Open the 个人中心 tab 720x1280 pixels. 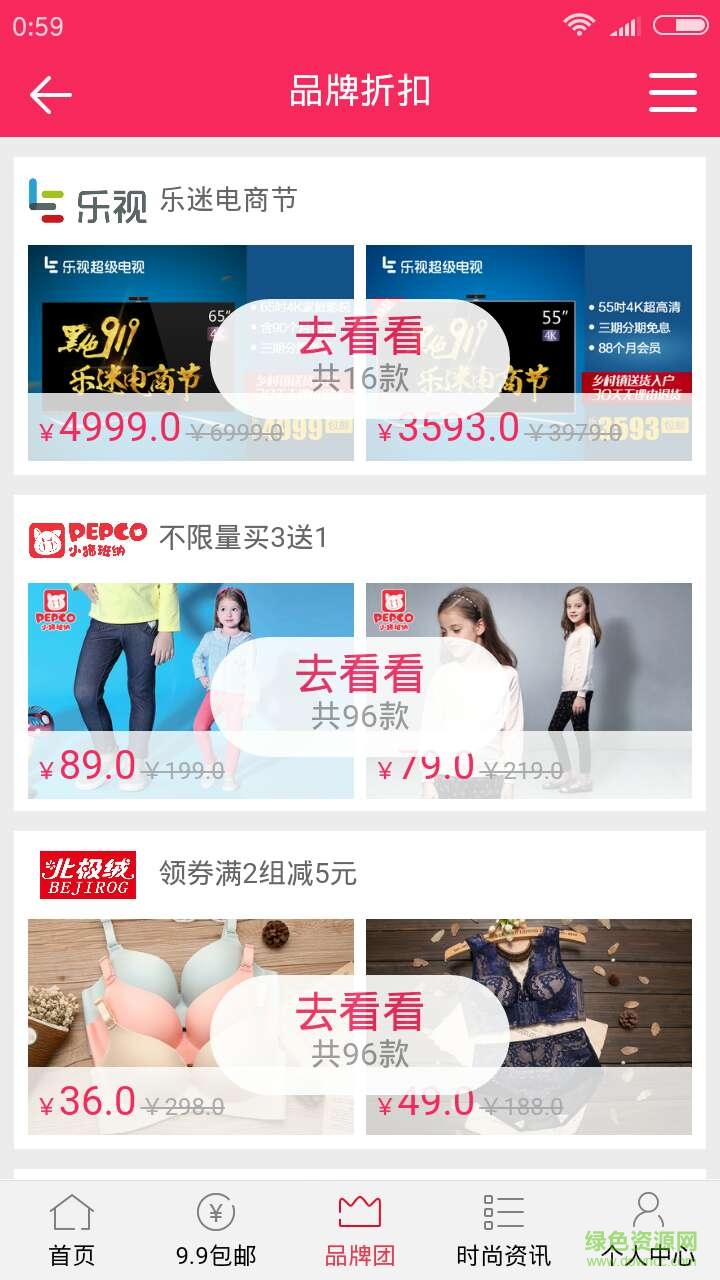click(x=648, y=1230)
